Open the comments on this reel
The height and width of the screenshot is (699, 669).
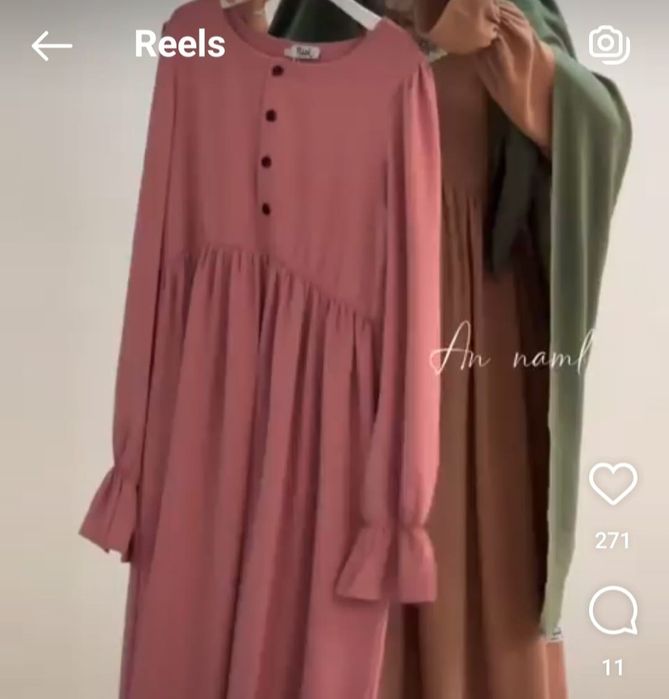coord(612,611)
